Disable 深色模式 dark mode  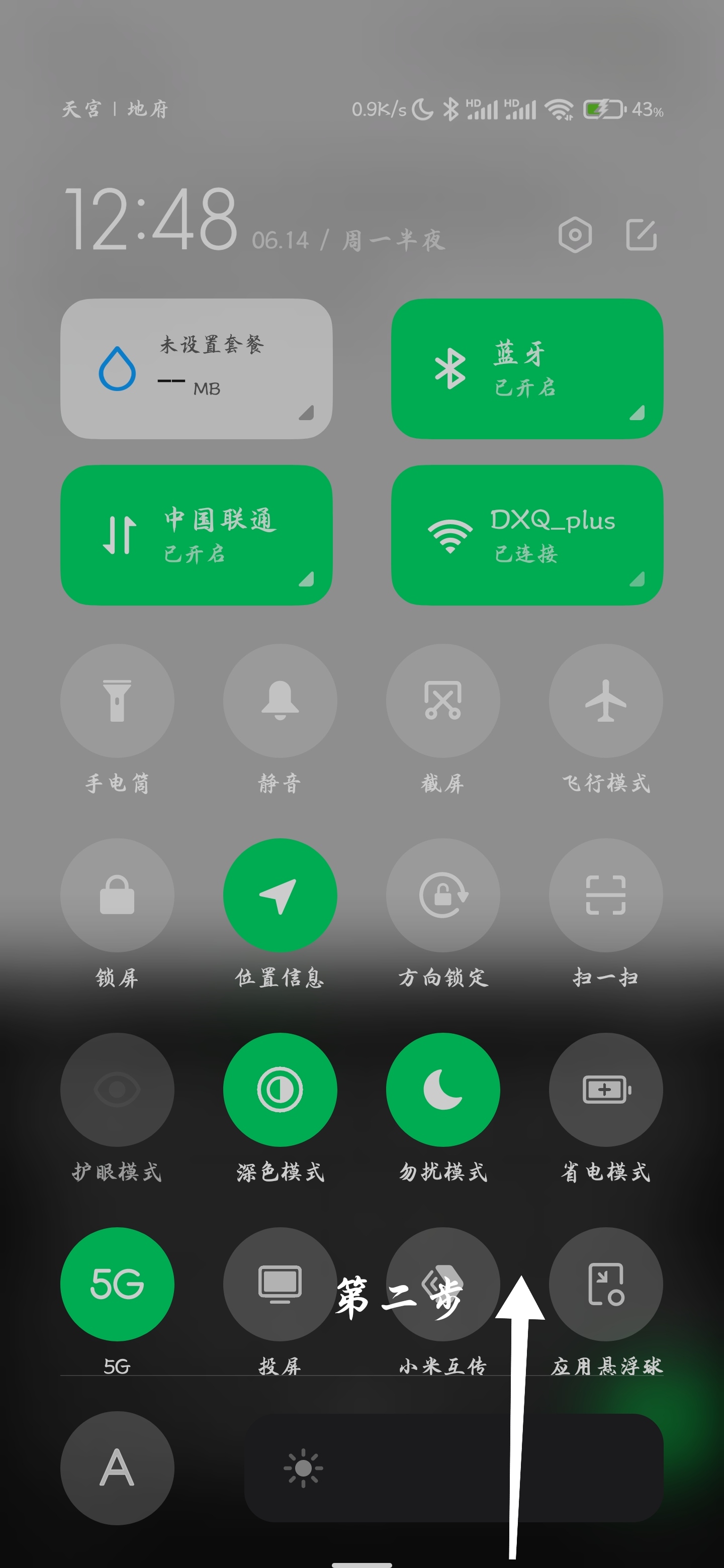pyautogui.click(x=280, y=1090)
